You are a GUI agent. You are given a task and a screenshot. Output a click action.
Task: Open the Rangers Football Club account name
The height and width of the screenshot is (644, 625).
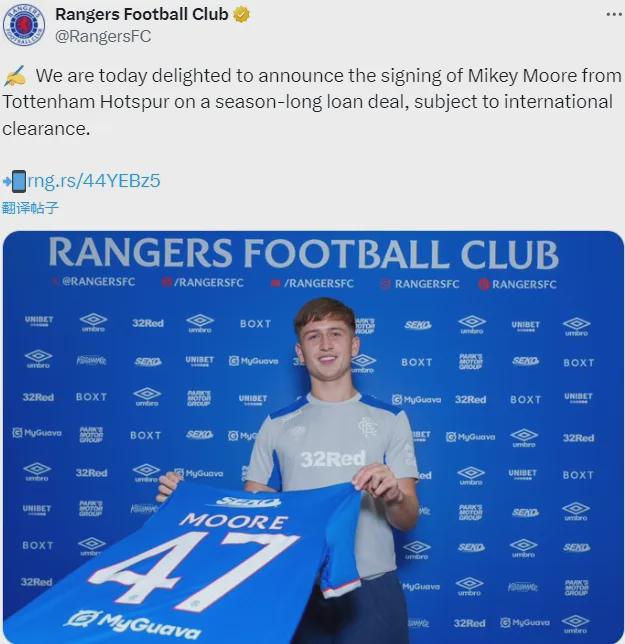[x=141, y=15]
